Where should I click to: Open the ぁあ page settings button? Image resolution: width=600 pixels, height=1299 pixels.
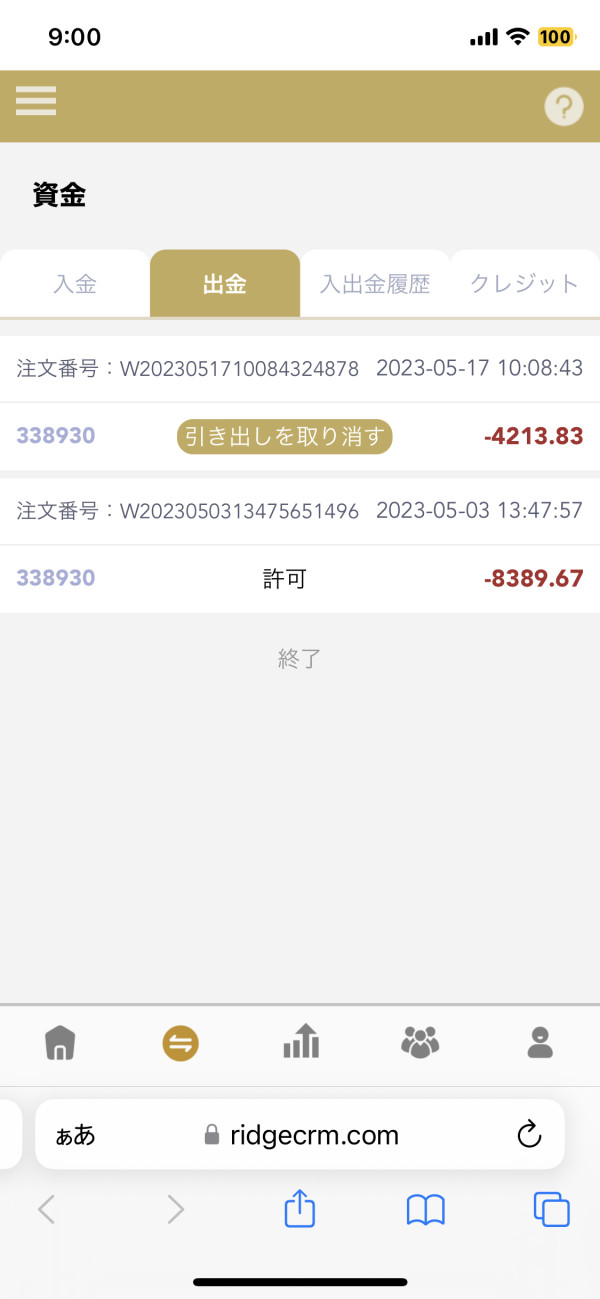75,1136
